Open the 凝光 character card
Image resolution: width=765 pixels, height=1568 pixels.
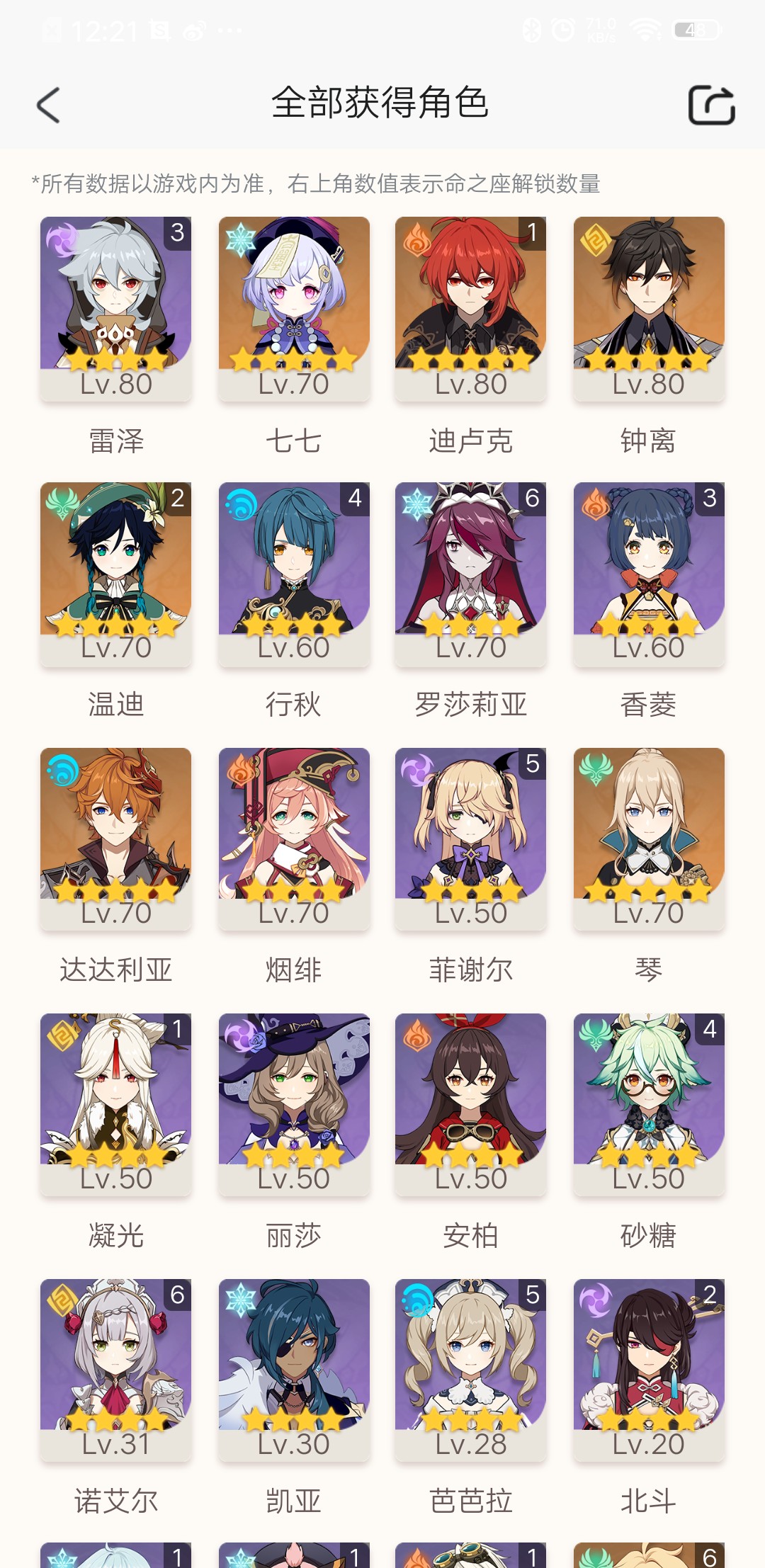point(116,1105)
